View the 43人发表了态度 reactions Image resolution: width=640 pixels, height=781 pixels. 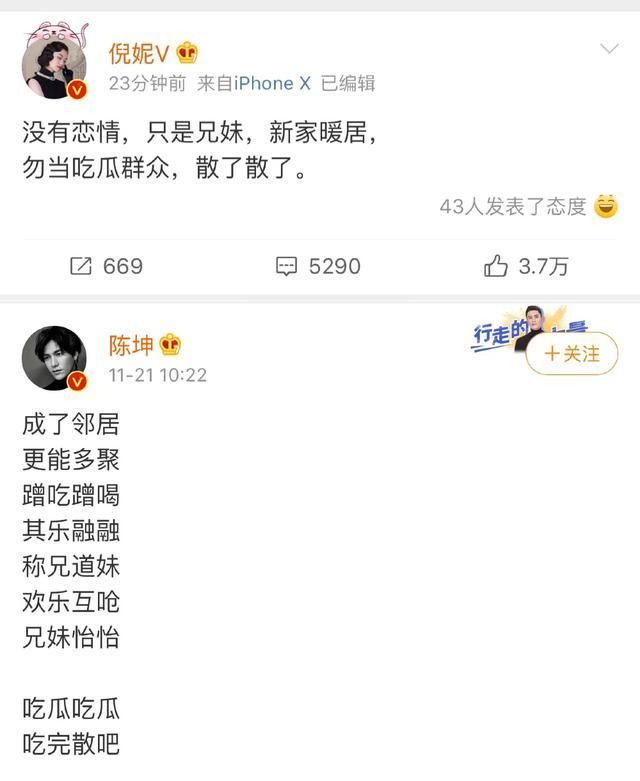click(x=513, y=207)
